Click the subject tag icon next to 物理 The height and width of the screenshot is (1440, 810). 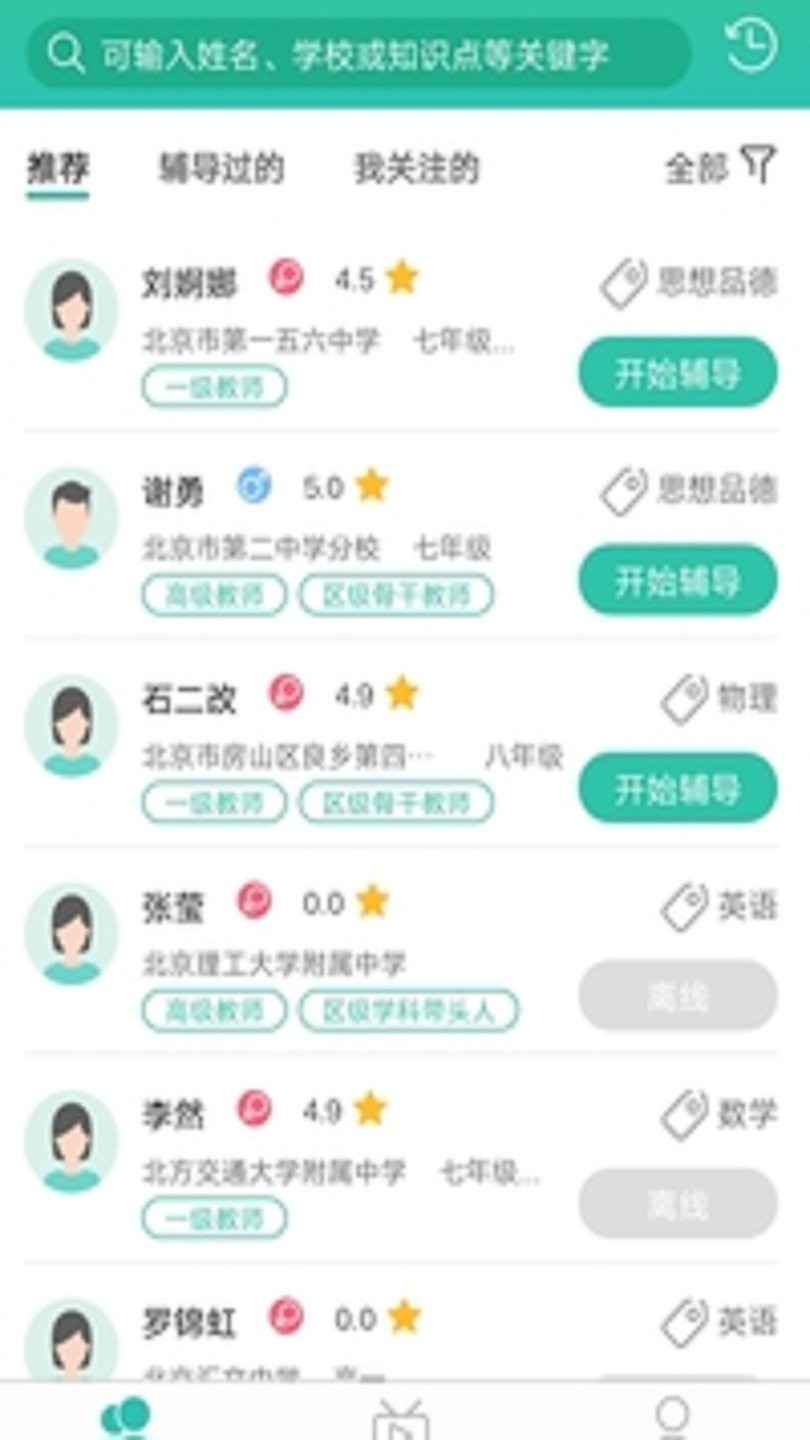684,695
